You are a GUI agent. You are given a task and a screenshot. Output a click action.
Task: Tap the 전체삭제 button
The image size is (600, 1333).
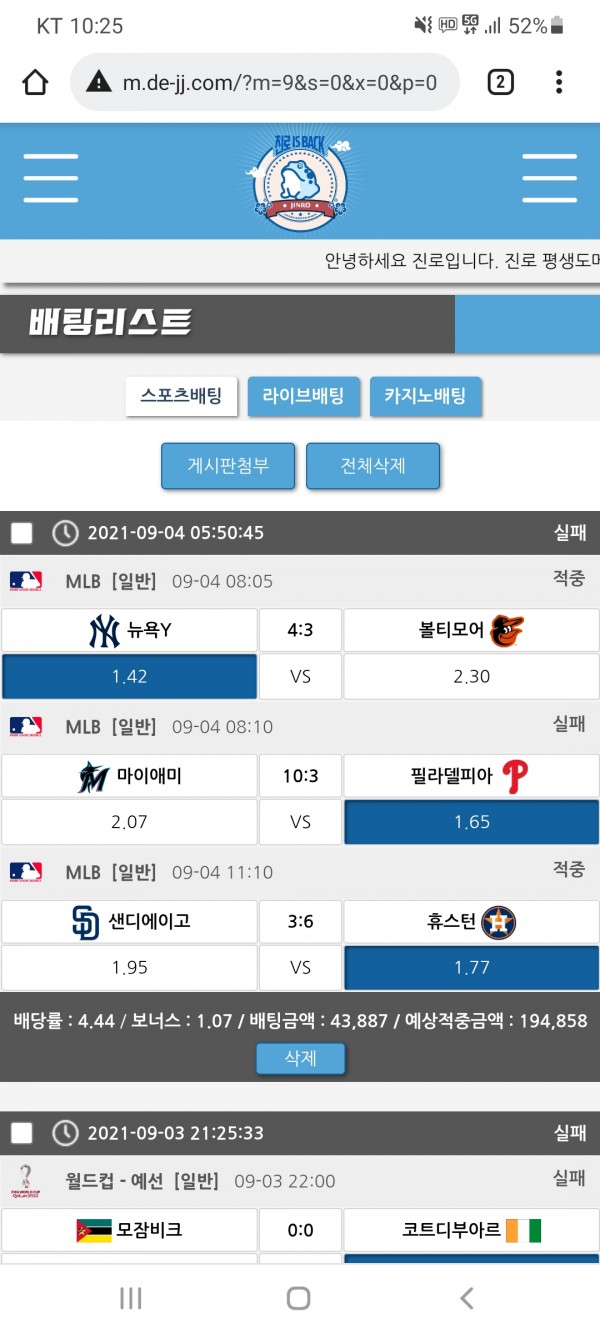pos(373,466)
